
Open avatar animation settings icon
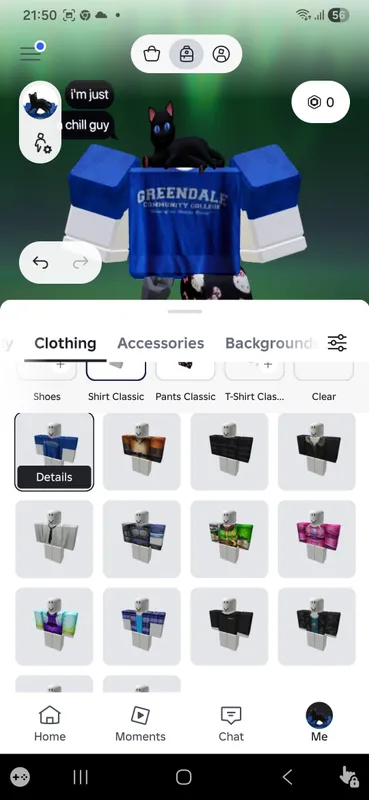pyautogui.click(x=42, y=143)
